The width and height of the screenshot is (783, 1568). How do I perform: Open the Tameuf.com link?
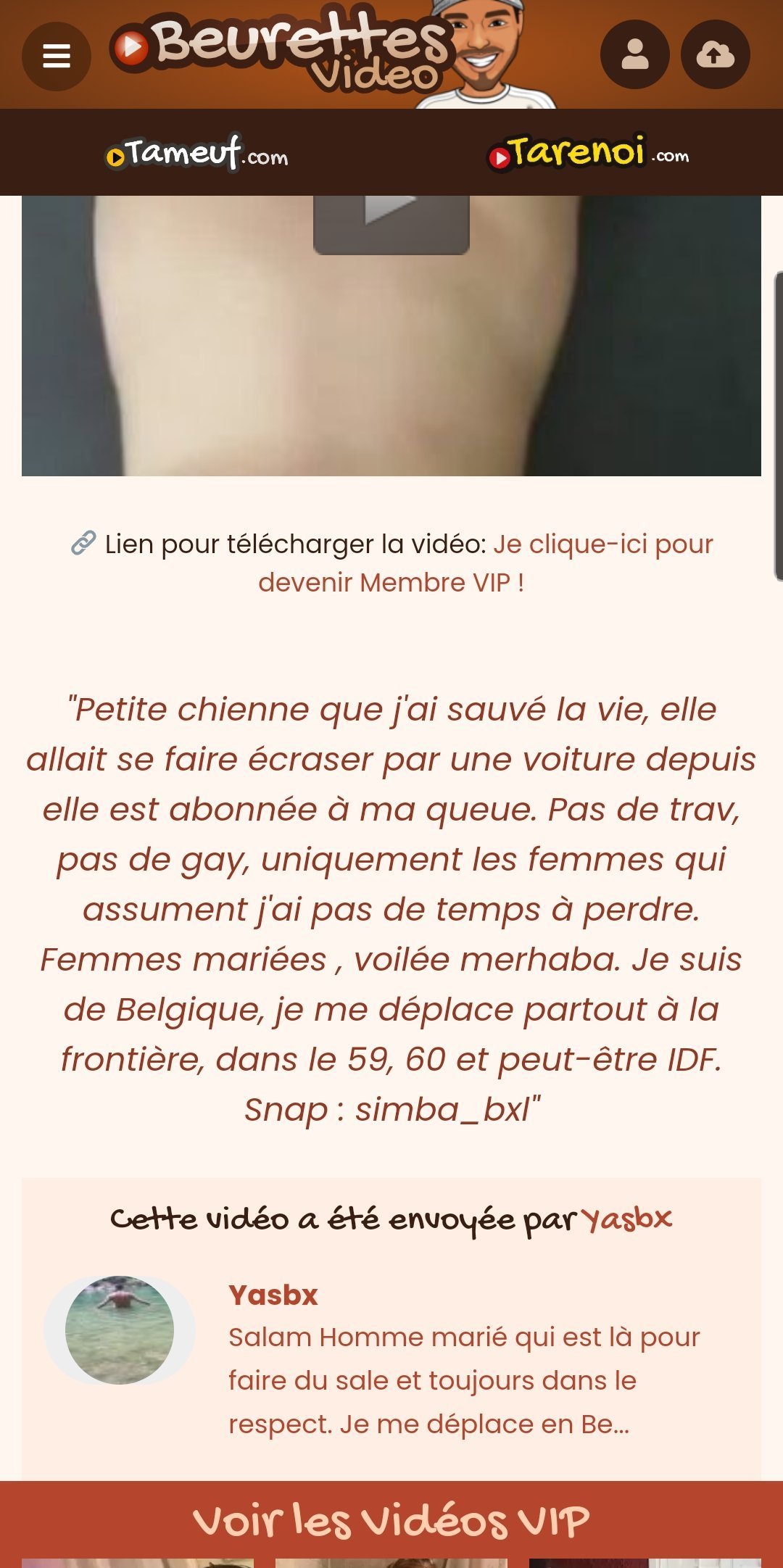click(x=197, y=153)
